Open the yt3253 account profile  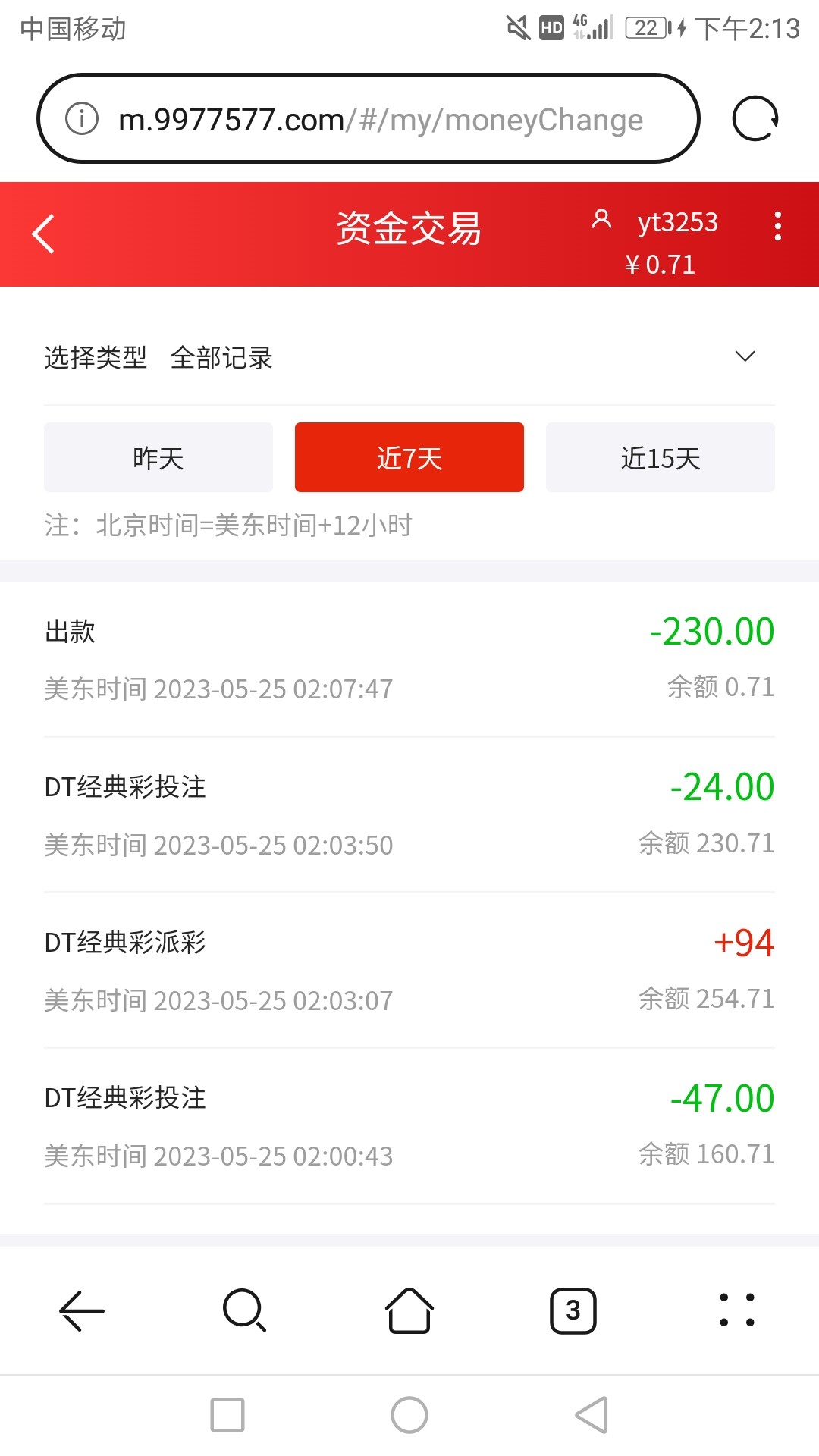657,222
